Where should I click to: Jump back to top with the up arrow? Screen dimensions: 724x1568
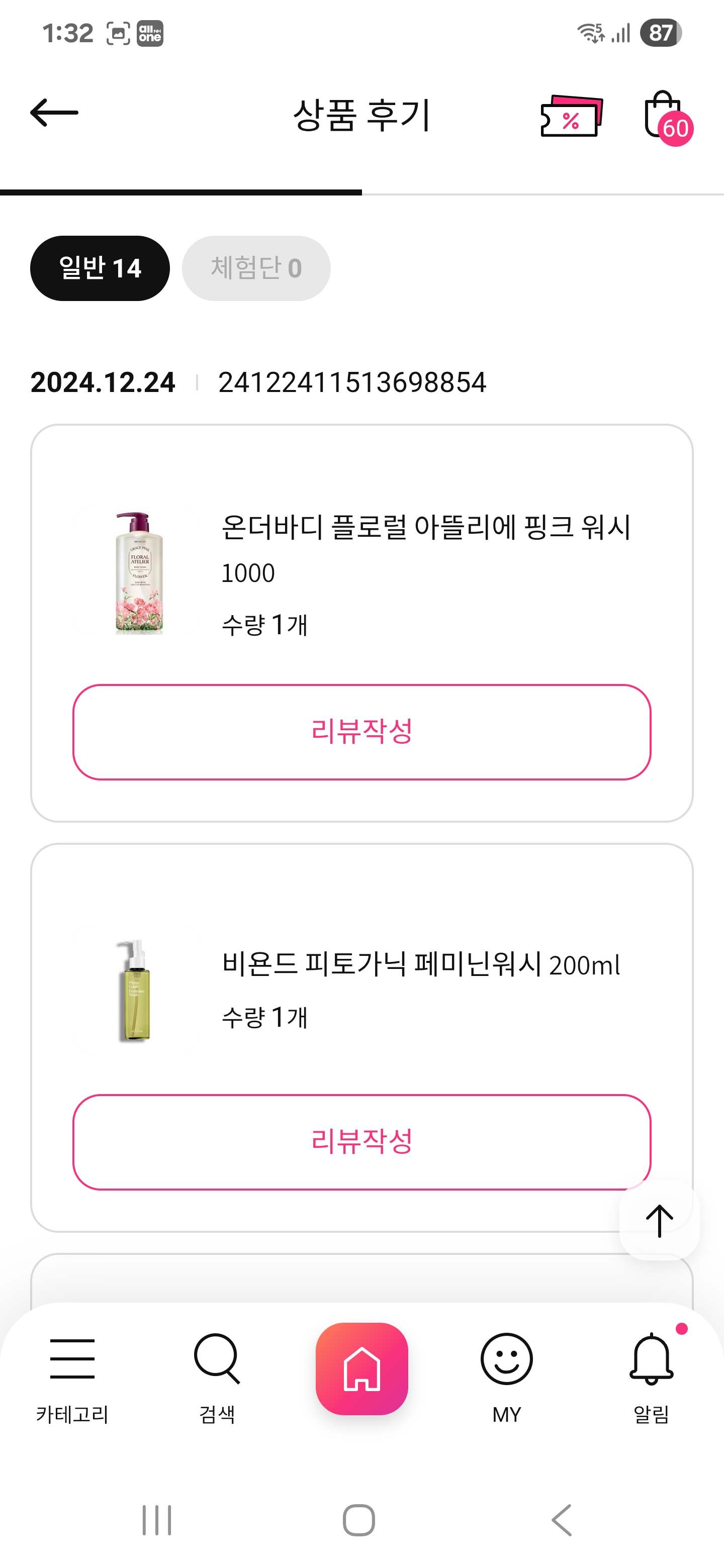[659, 1220]
